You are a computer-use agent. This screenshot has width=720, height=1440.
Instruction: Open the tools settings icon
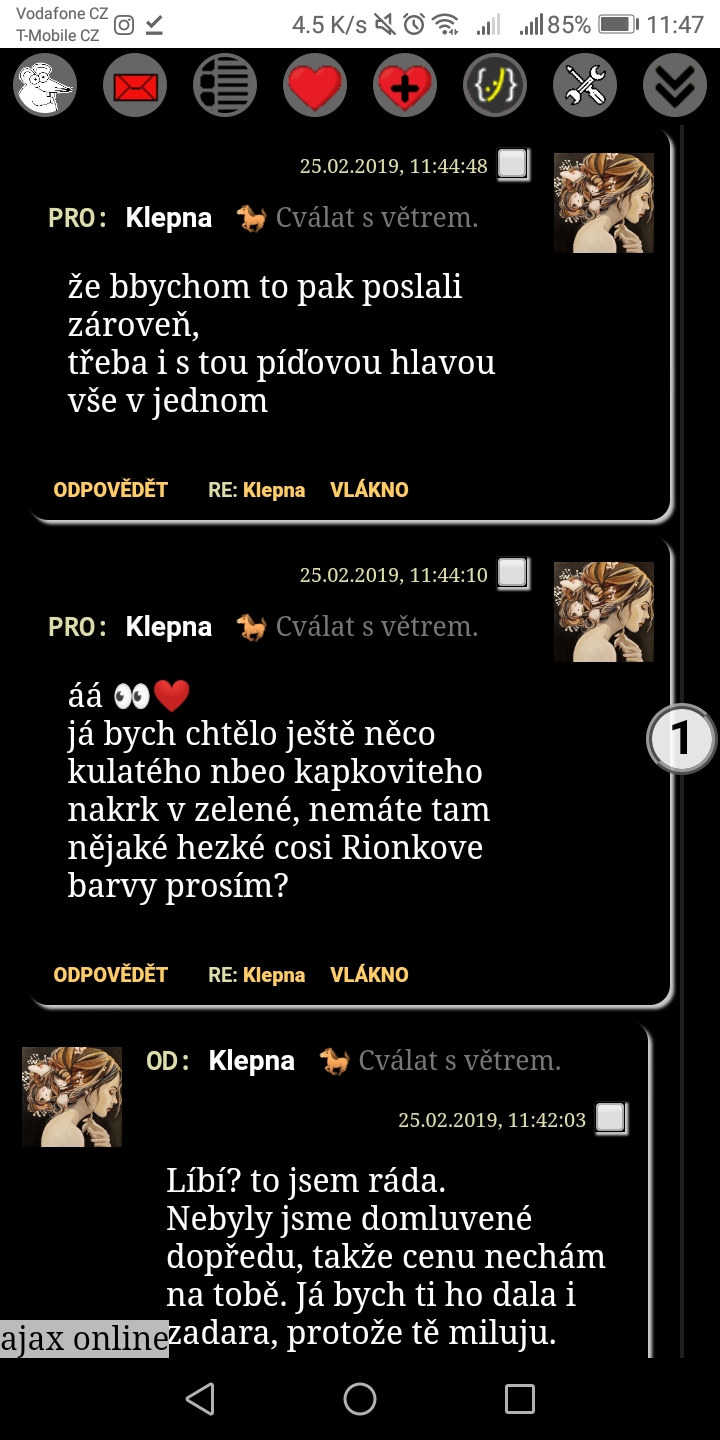tap(585, 85)
